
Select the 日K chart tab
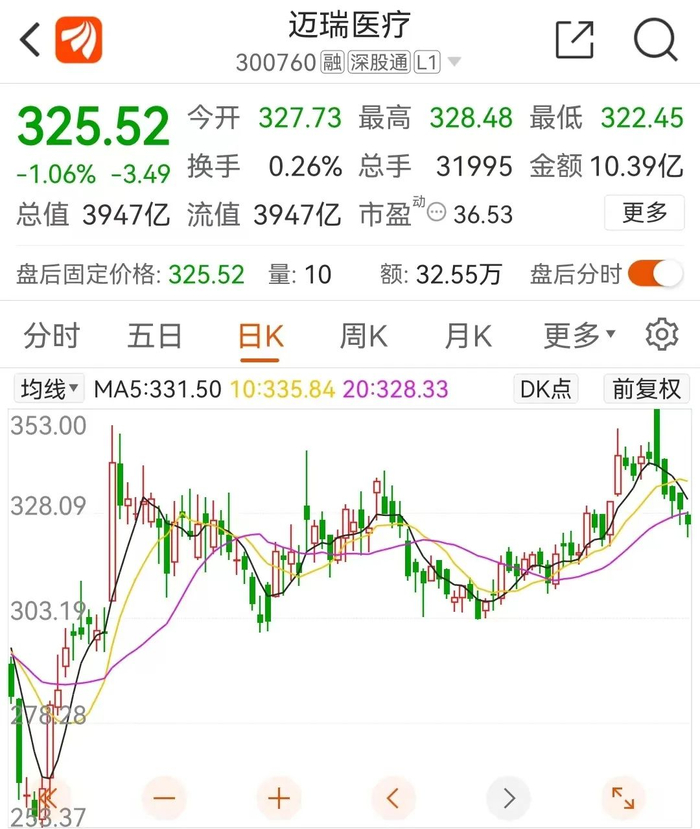(x=261, y=337)
